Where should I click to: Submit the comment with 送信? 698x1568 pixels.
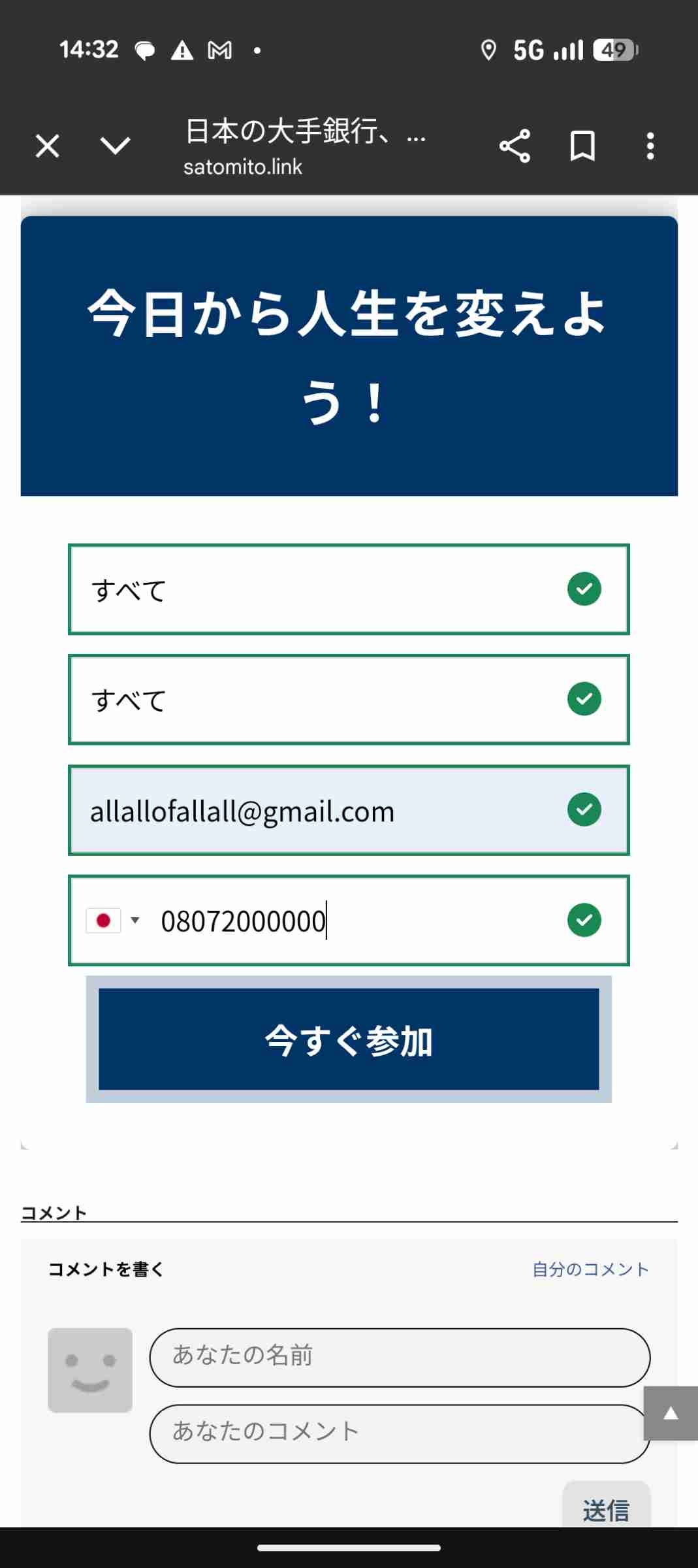606,1509
